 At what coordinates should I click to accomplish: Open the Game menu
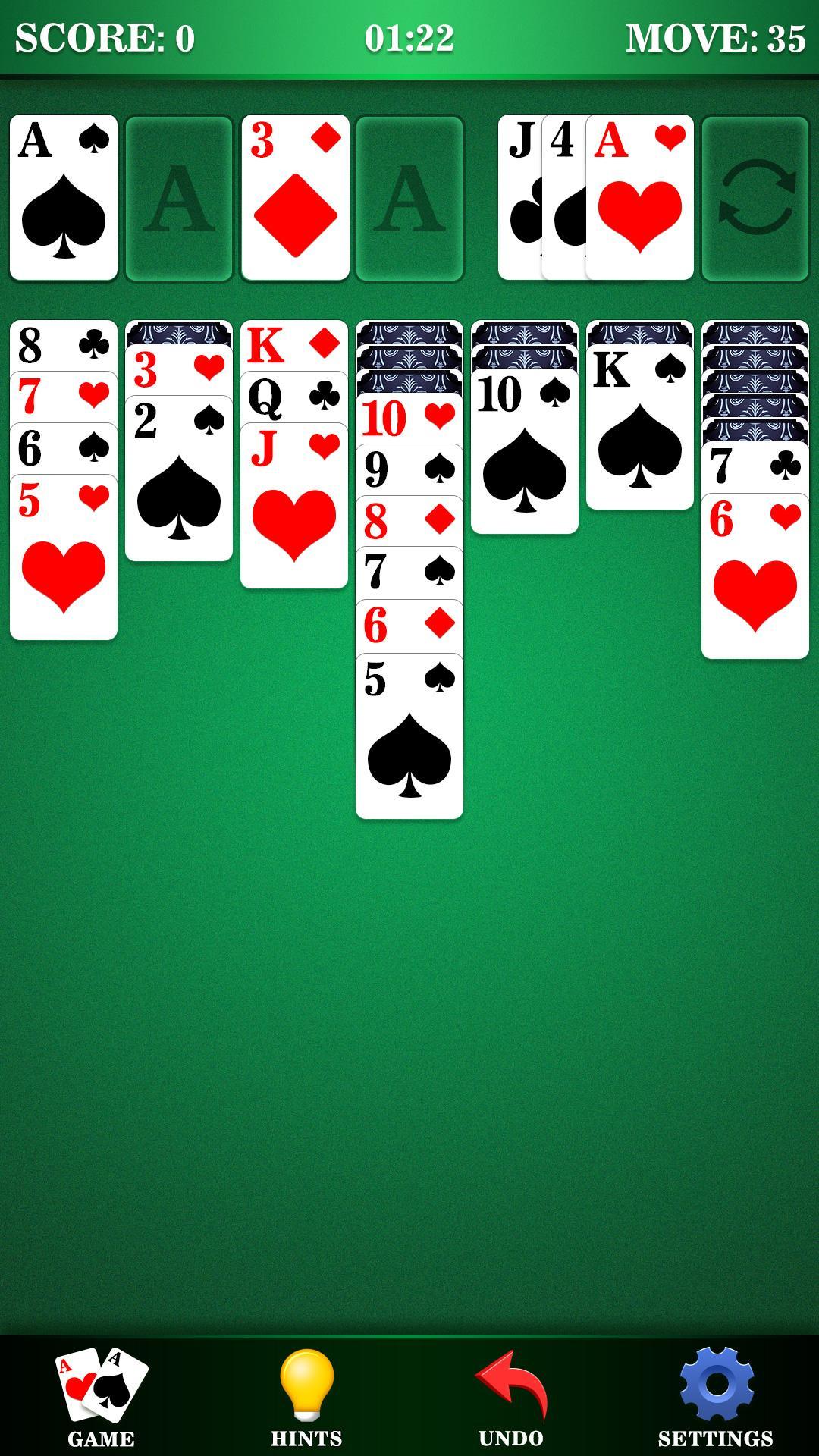tap(101, 1398)
